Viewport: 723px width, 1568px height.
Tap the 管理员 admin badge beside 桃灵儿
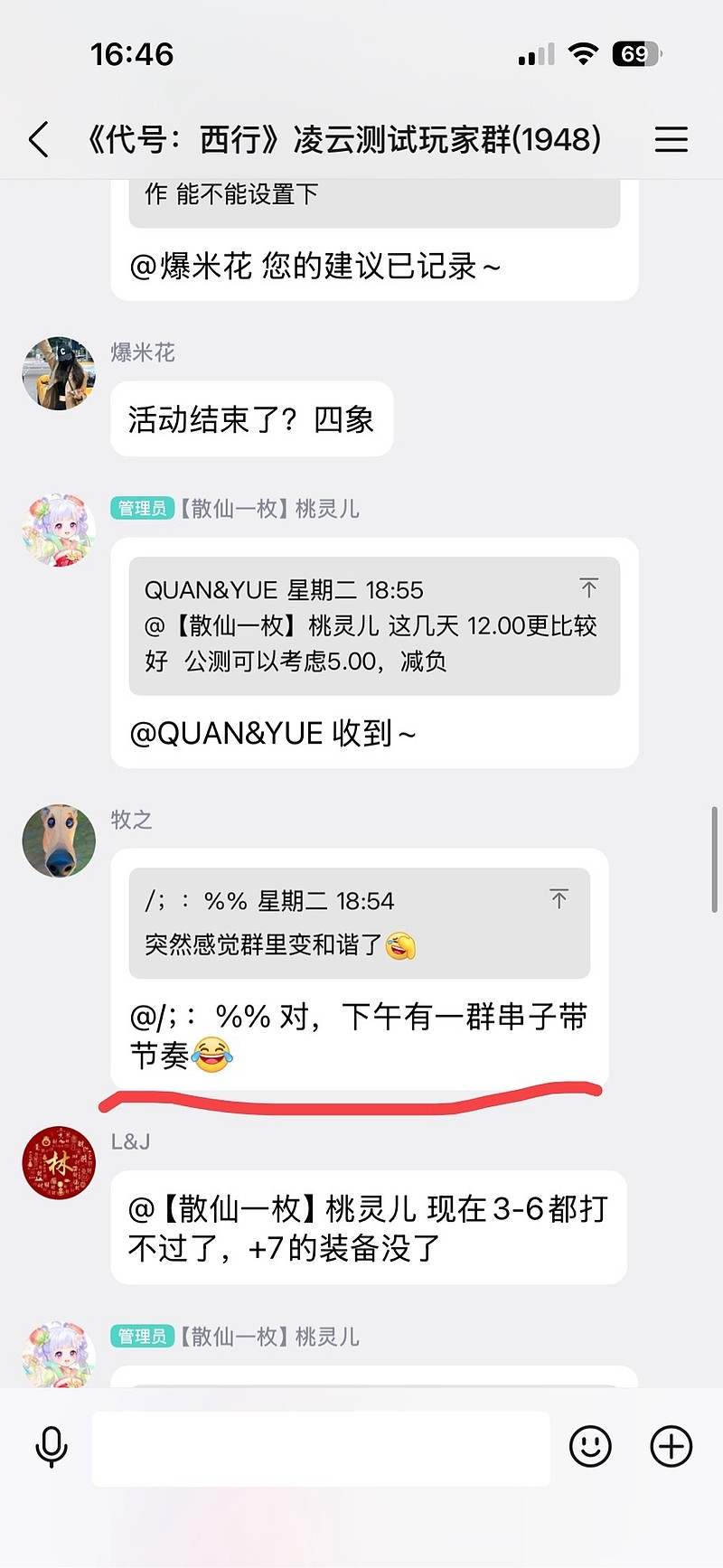tap(141, 509)
